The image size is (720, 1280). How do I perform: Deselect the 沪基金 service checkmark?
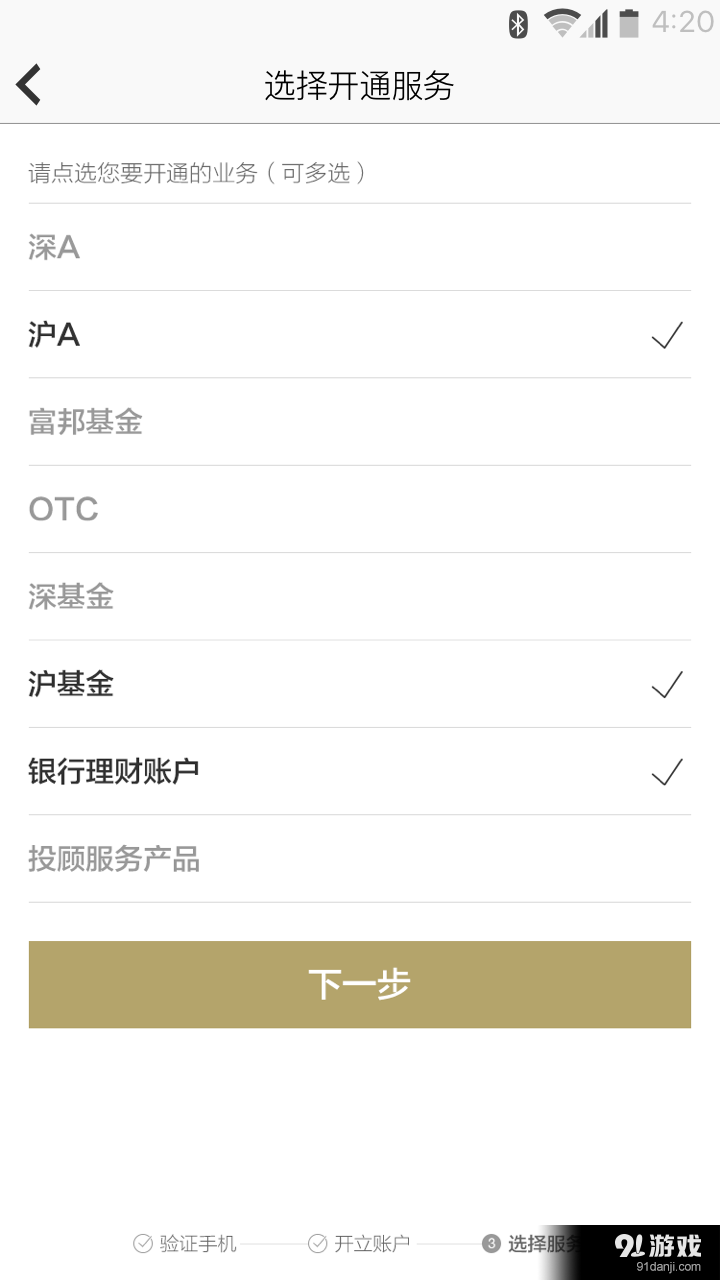(x=668, y=685)
